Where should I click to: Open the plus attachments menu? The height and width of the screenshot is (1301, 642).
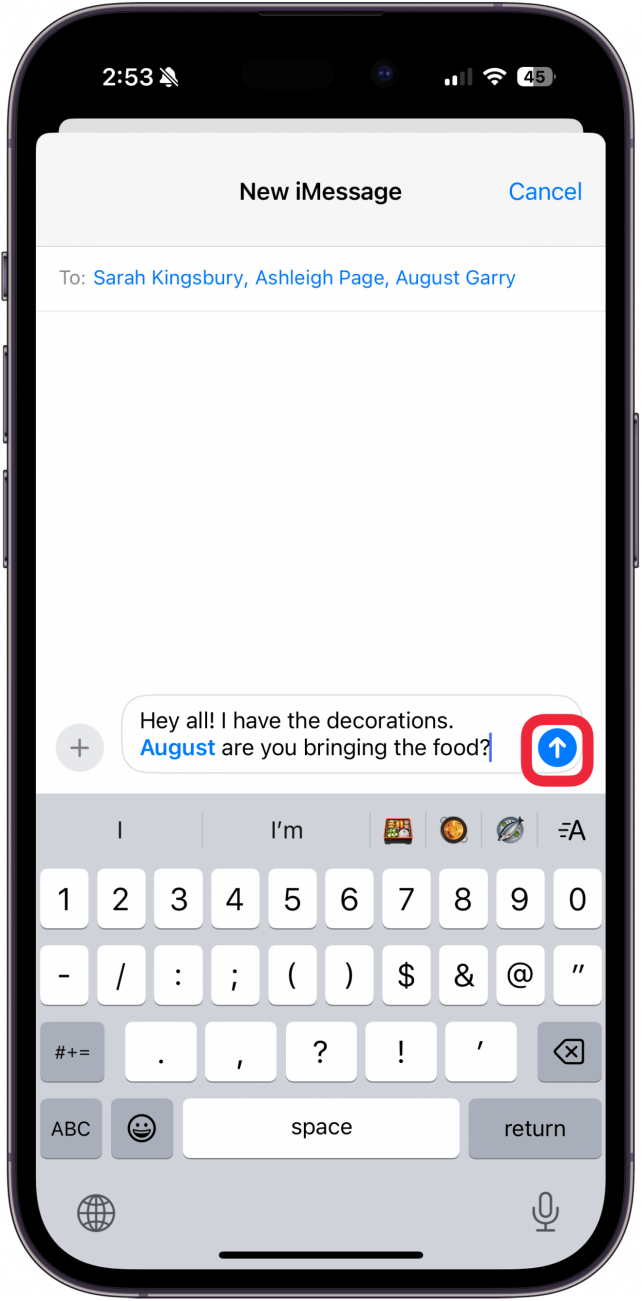point(80,748)
